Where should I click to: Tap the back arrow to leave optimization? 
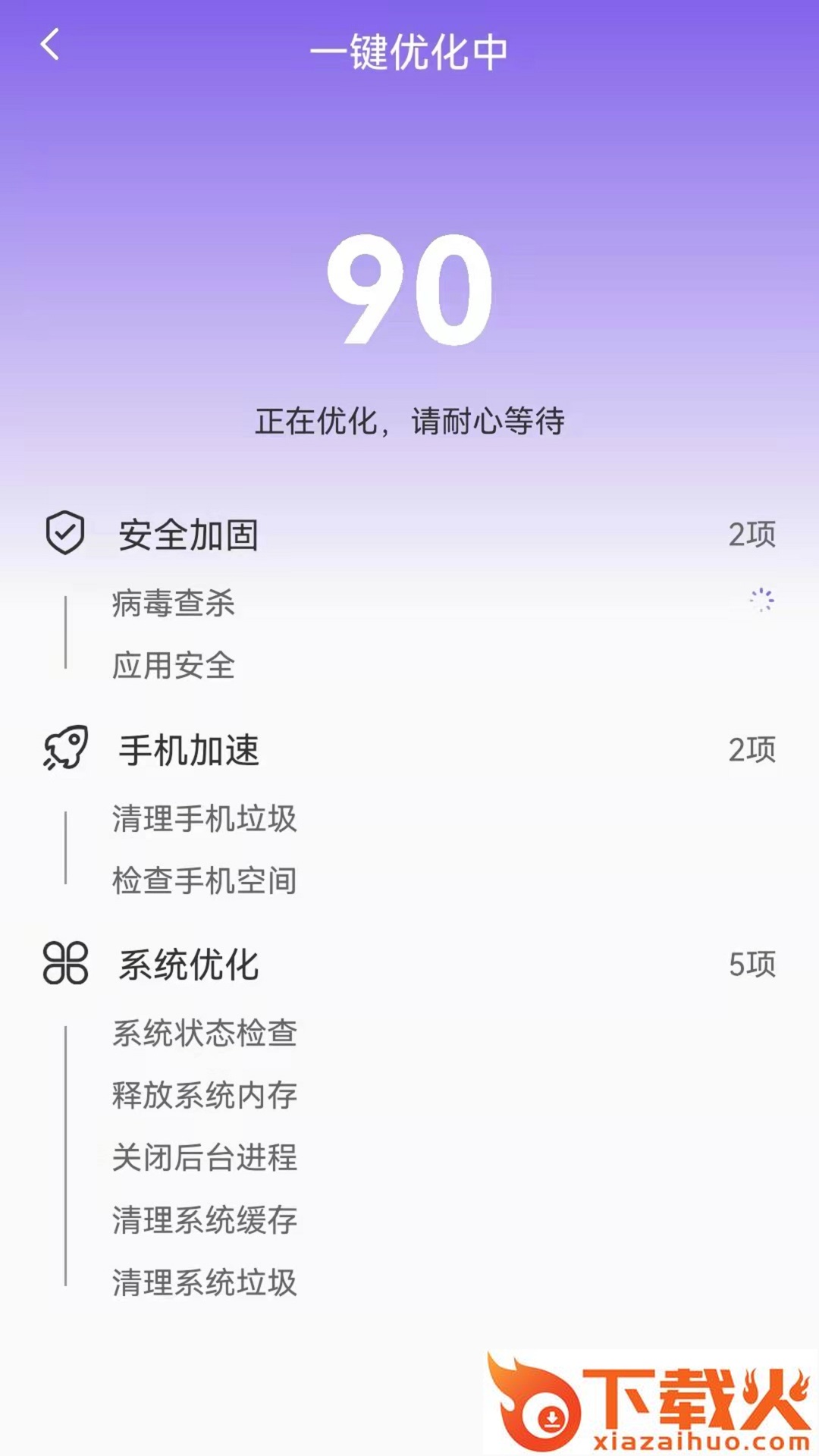click(50, 45)
